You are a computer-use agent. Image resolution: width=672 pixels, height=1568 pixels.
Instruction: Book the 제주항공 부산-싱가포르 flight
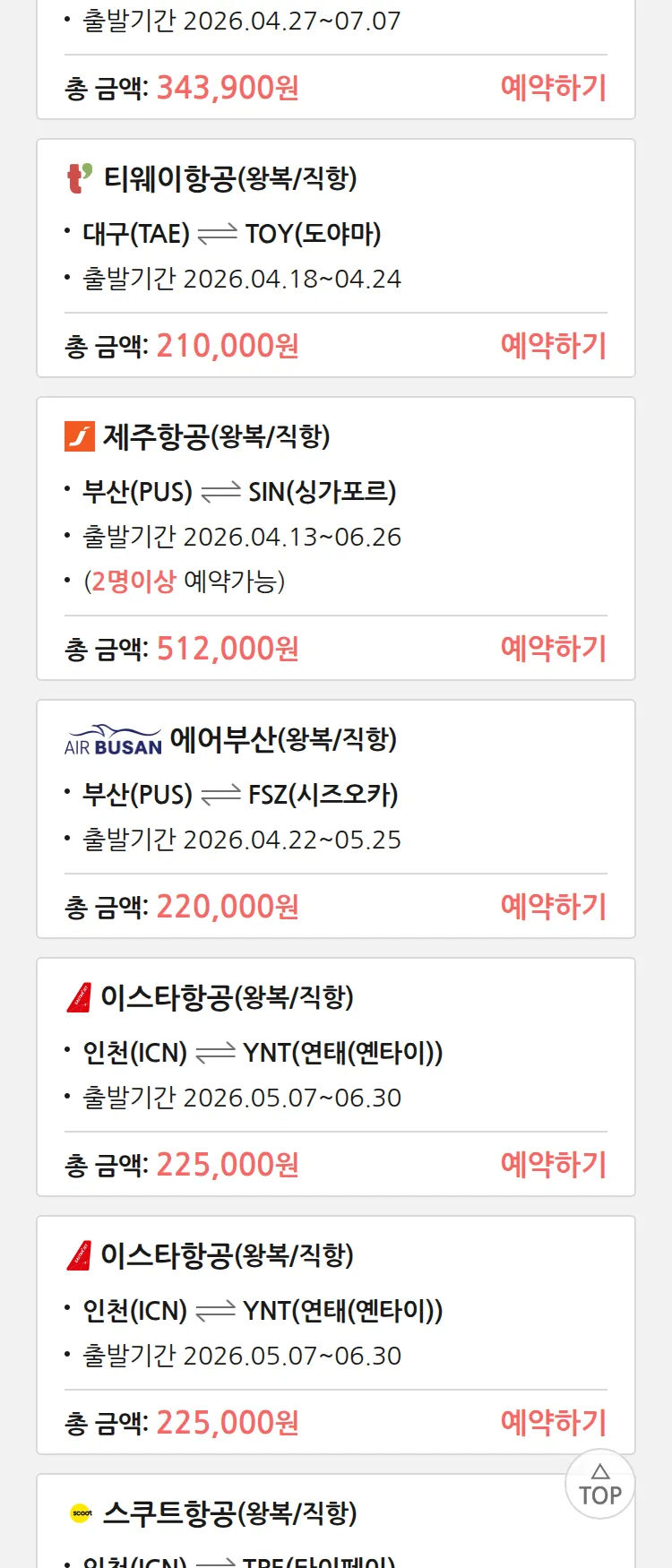553,649
